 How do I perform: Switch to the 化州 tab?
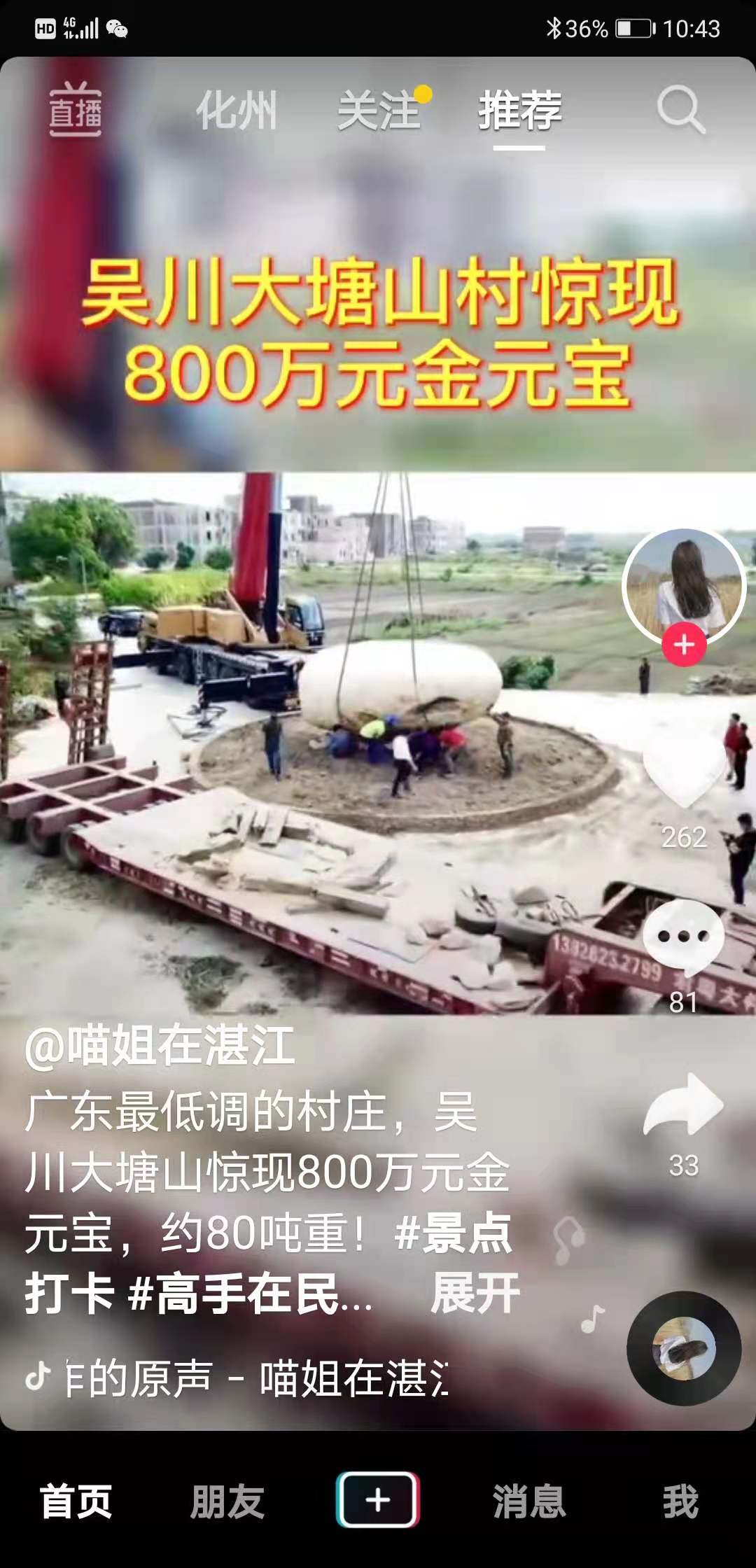236,111
